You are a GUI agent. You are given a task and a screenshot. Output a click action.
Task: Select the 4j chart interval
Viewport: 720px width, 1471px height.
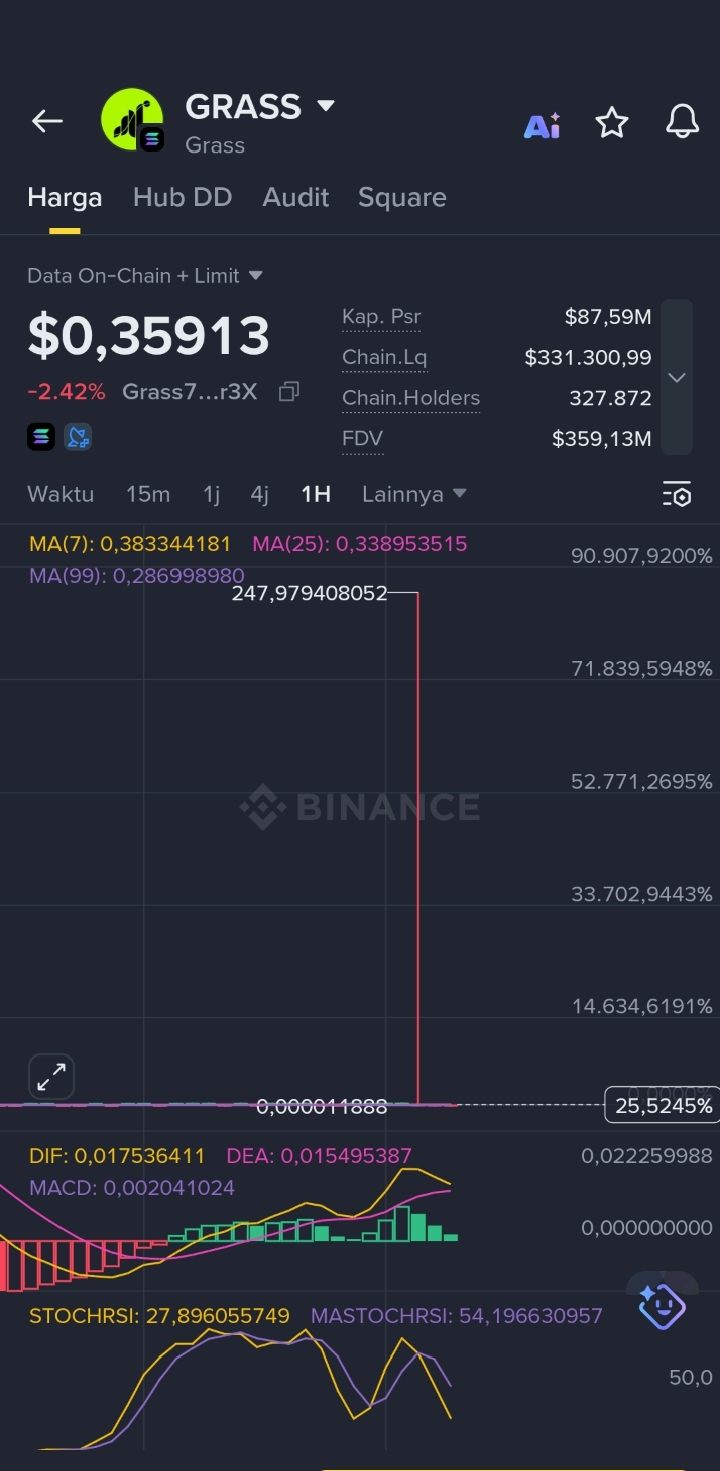[x=259, y=494]
